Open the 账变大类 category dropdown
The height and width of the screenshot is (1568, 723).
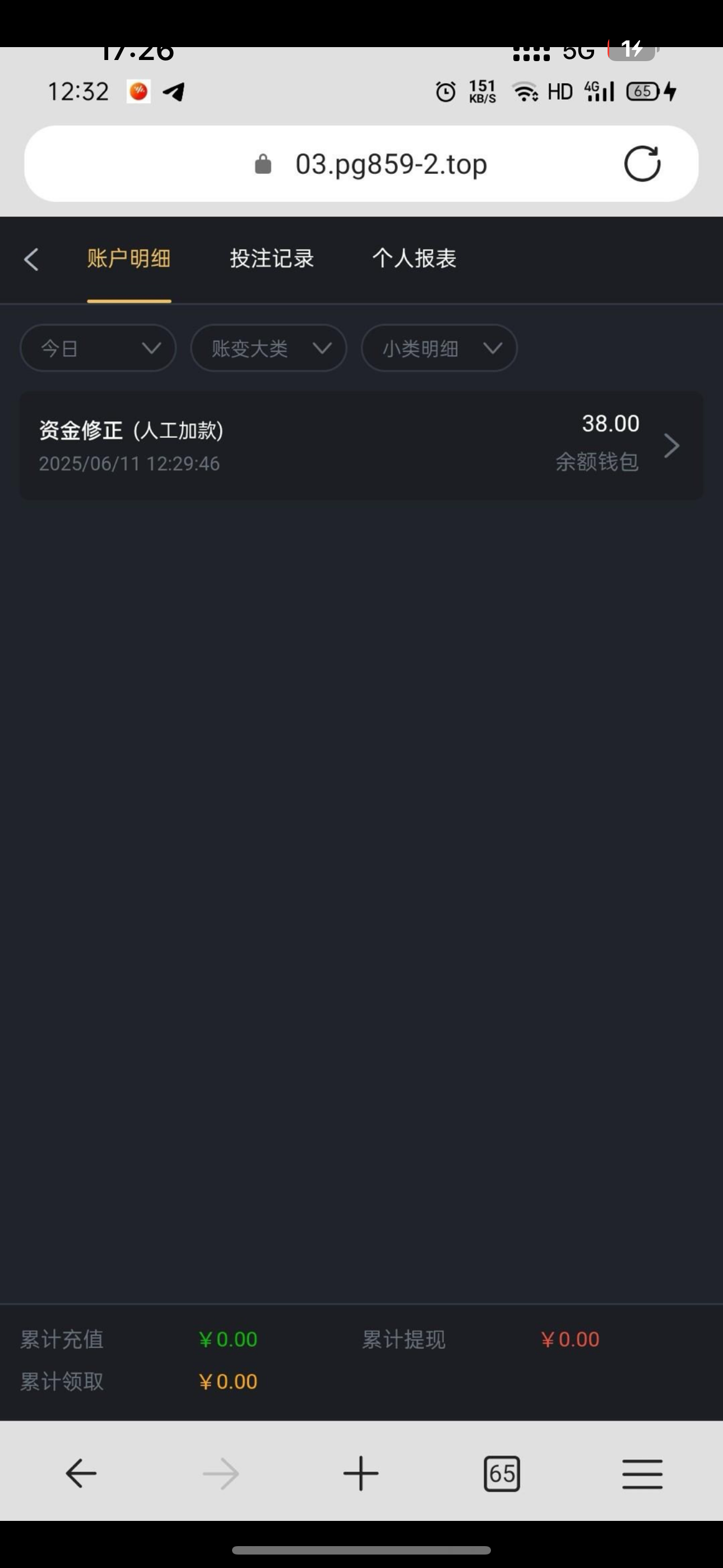tap(268, 348)
